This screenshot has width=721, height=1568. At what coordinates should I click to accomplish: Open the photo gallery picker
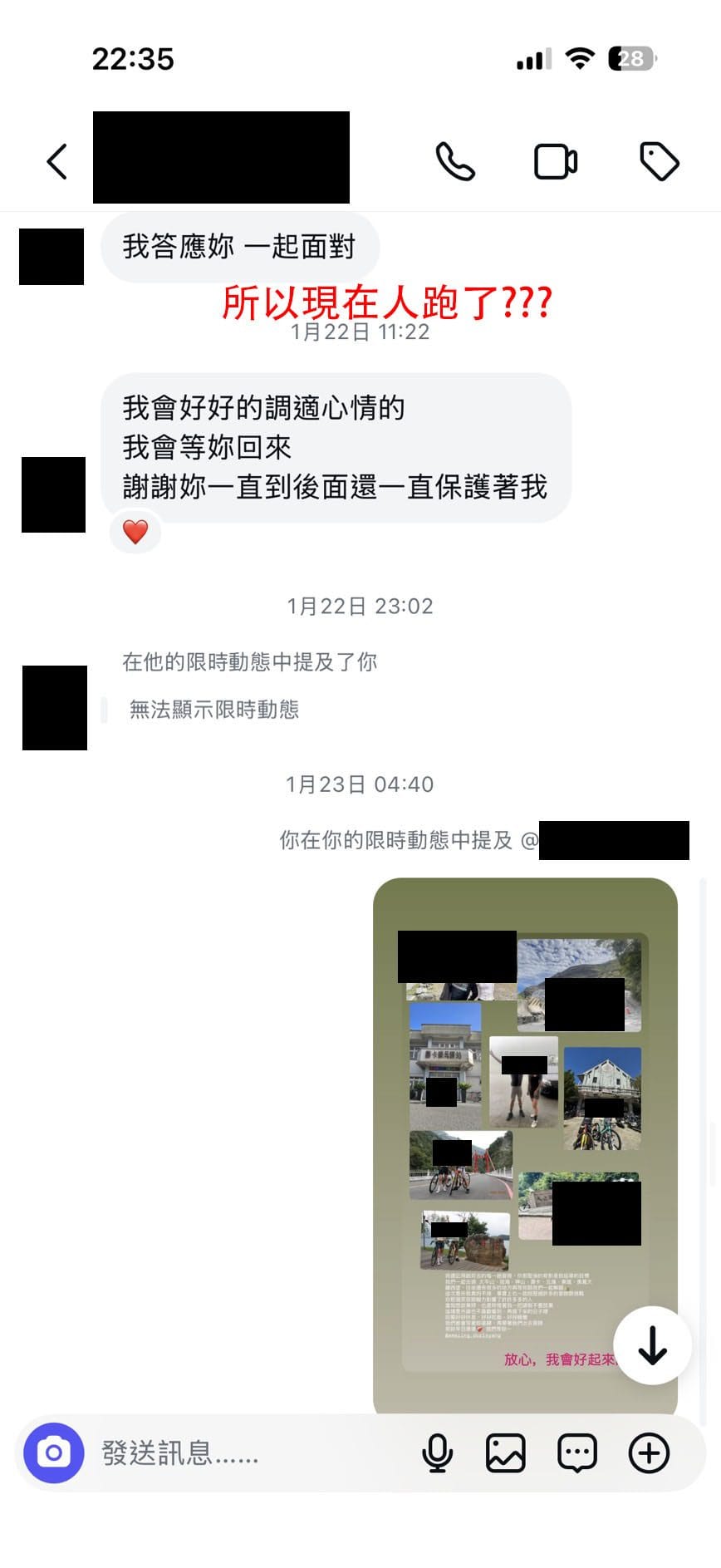(505, 1452)
